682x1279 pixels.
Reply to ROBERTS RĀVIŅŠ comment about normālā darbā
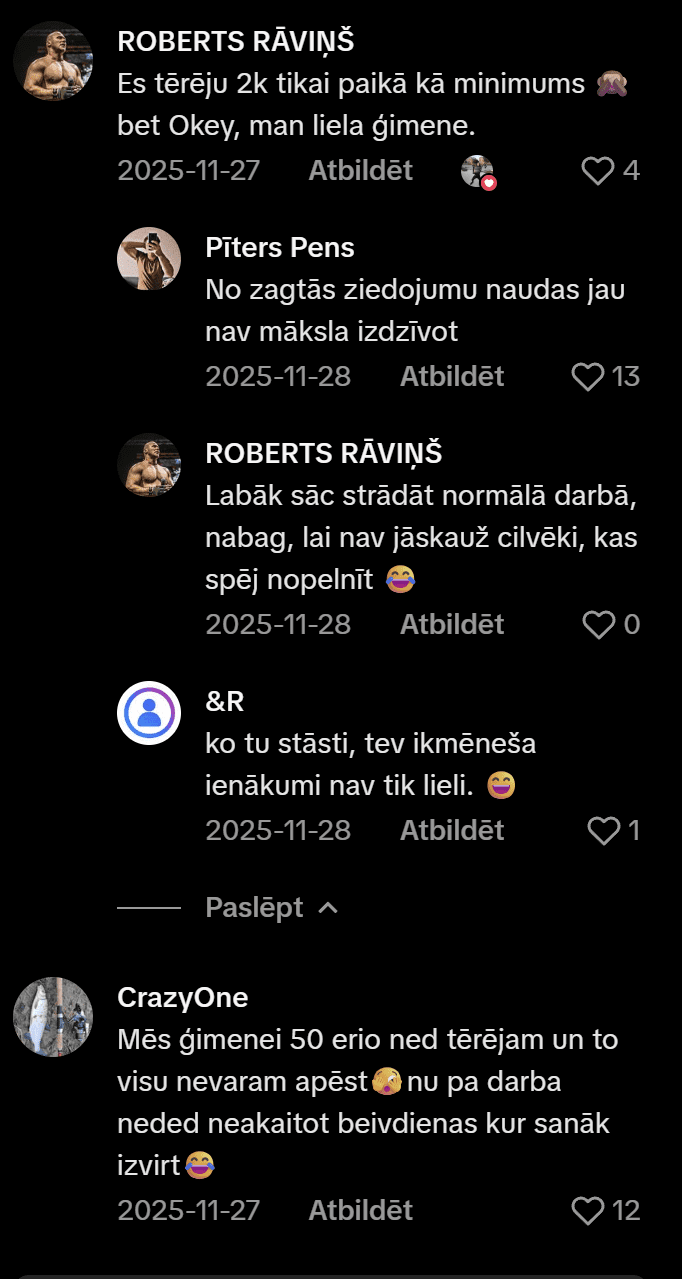click(452, 625)
